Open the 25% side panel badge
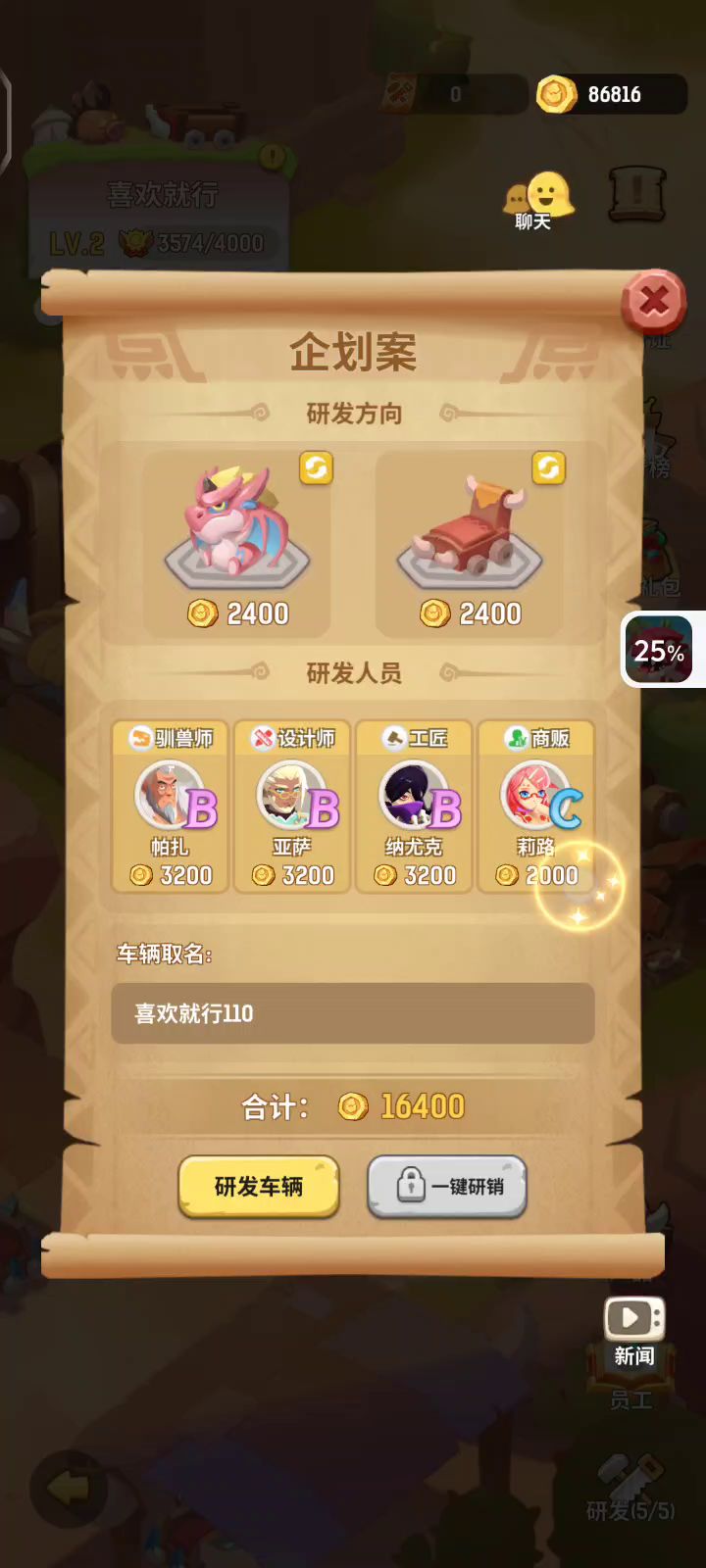706x1568 pixels. (661, 650)
